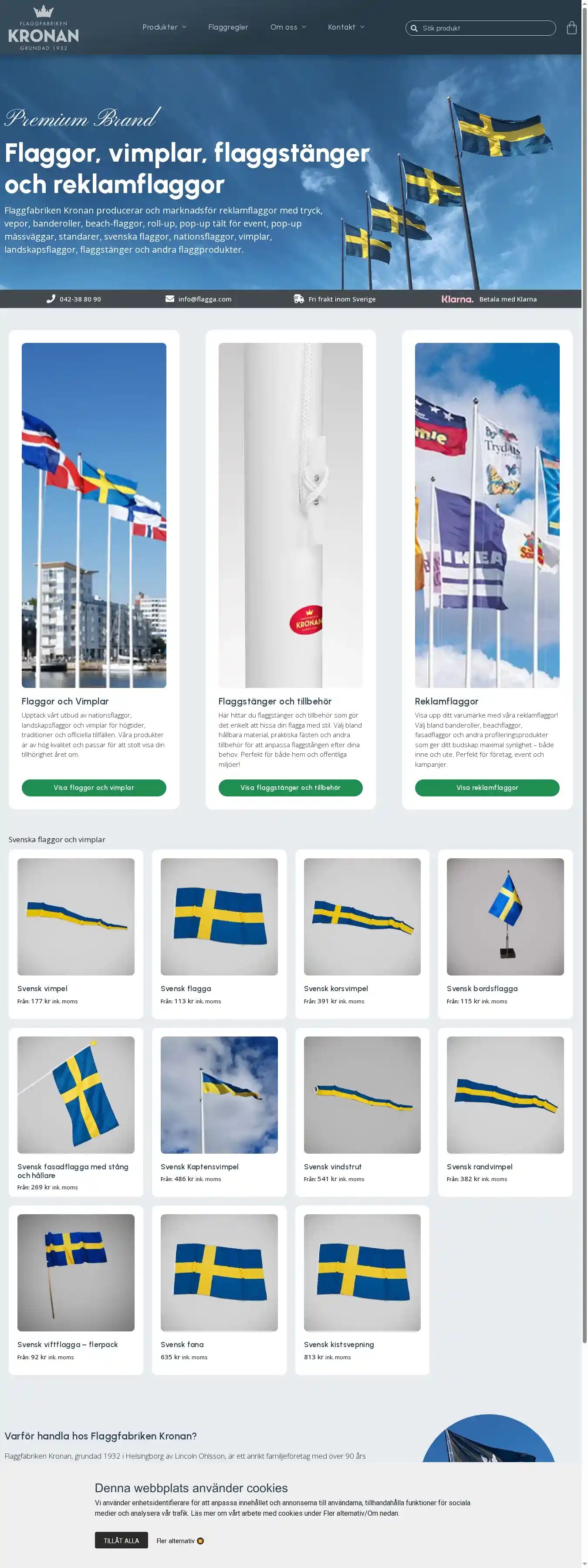Expand the Kontakt menu
The height and width of the screenshot is (1568, 588).
click(x=346, y=27)
